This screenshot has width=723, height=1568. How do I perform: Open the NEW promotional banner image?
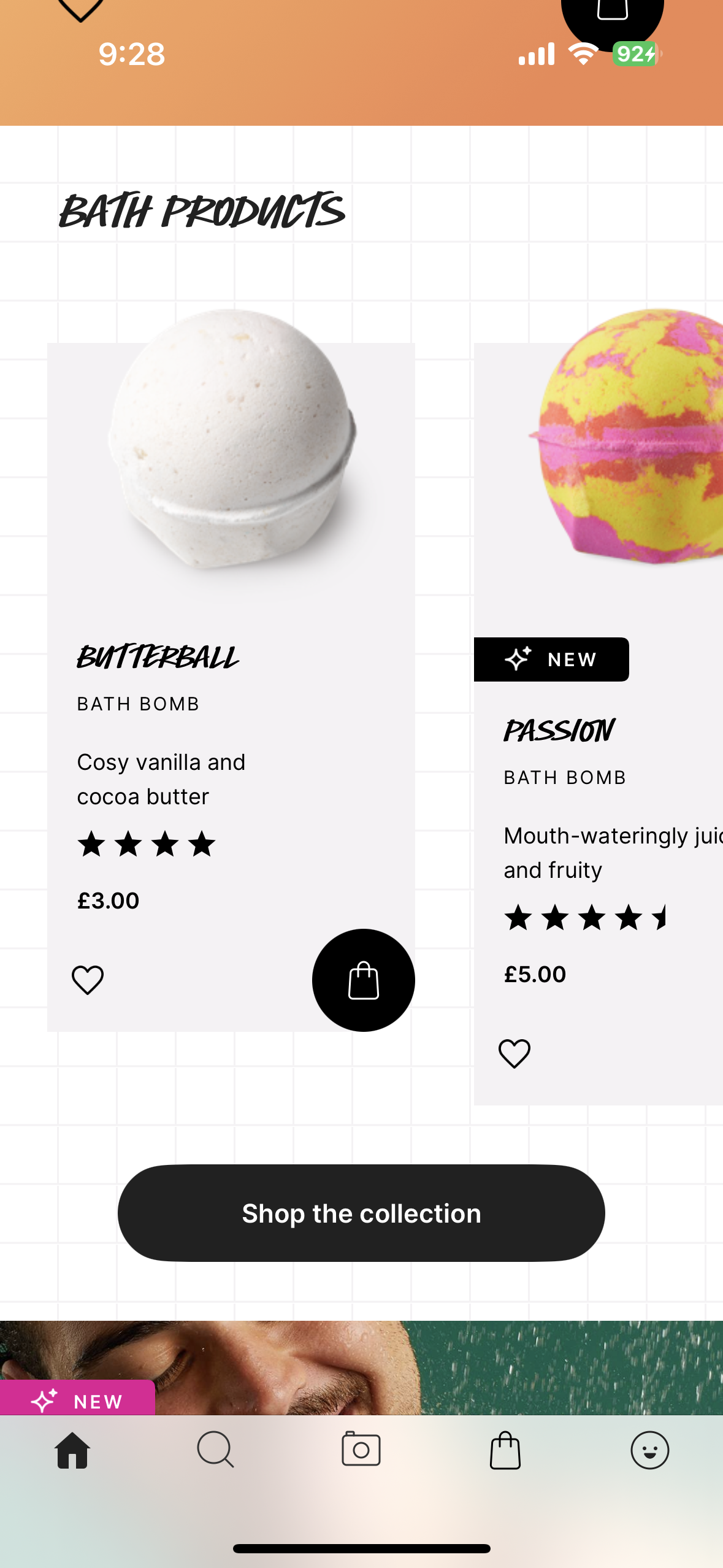pyautogui.click(x=361, y=1367)
